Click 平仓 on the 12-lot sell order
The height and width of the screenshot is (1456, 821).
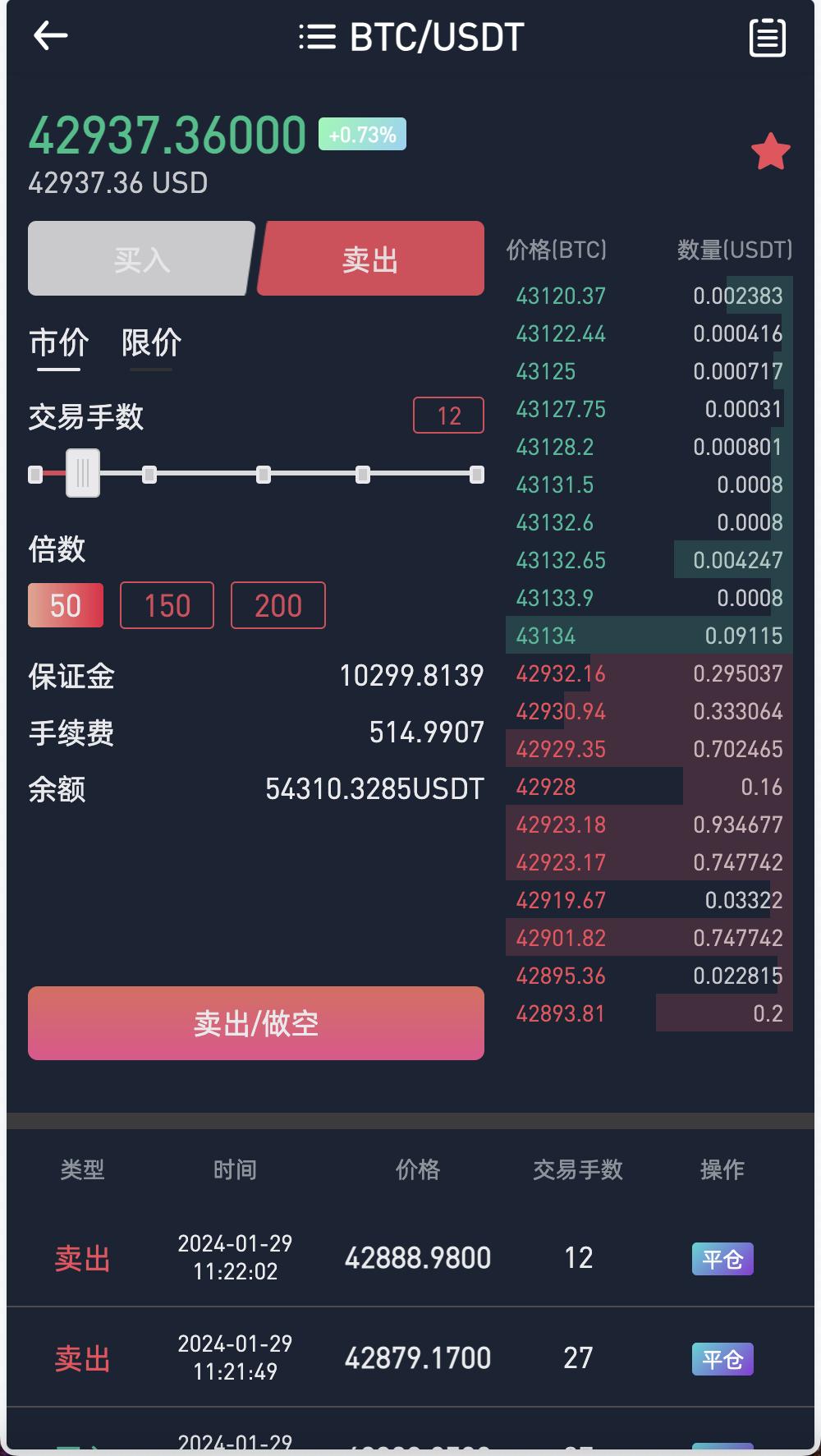tap(722, 1259)
